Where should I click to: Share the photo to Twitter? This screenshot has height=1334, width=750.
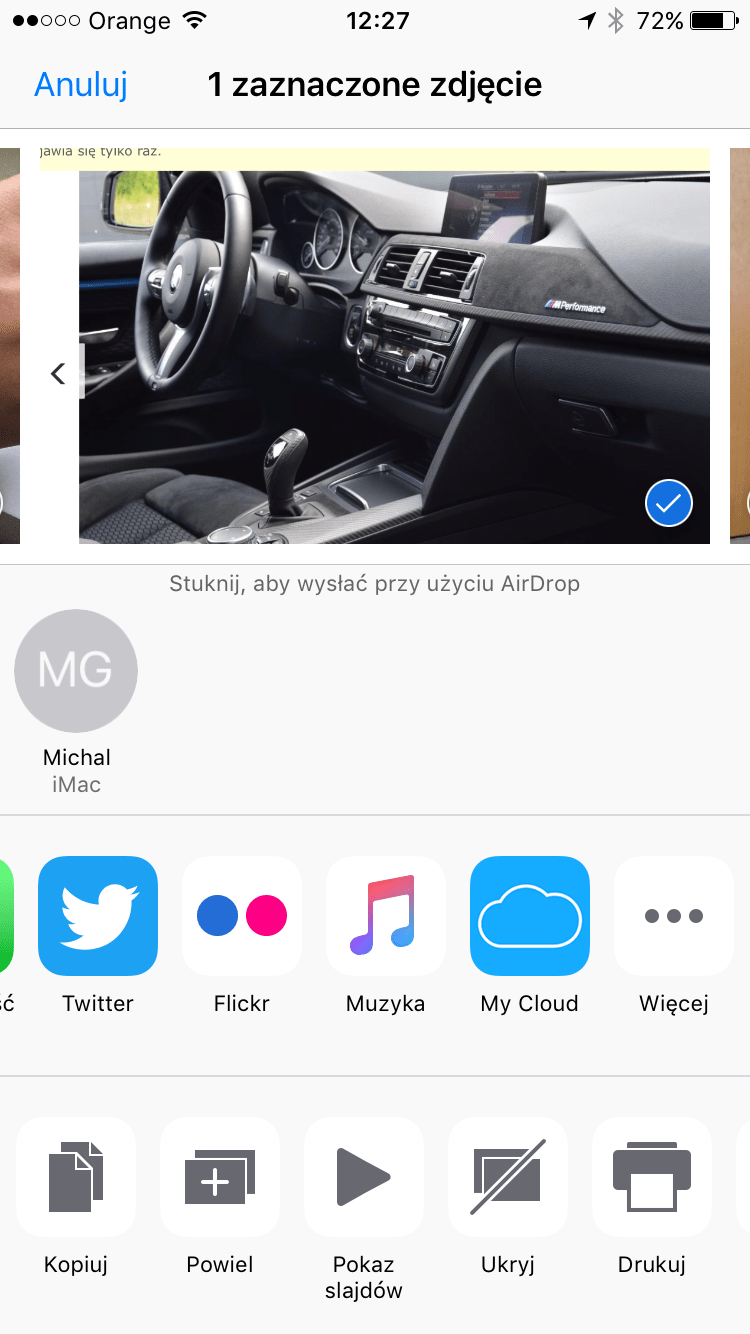[98, 916]
